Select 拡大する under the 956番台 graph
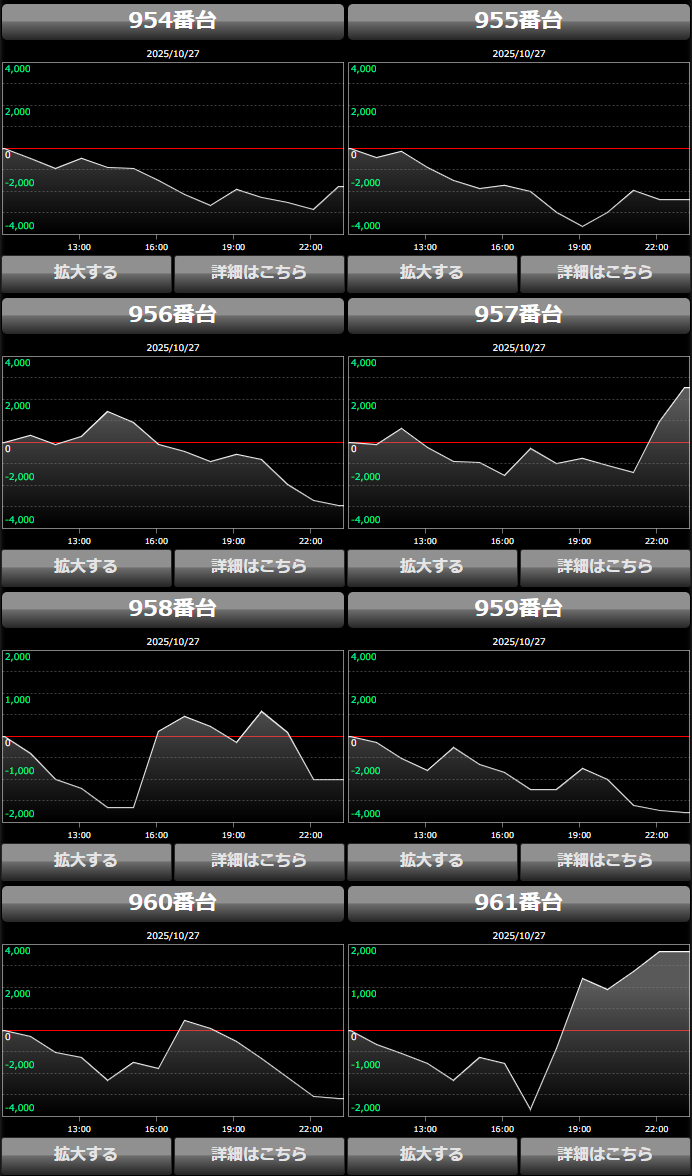Viewport: 692px width, 1176px height. click(x=86, y=566)
